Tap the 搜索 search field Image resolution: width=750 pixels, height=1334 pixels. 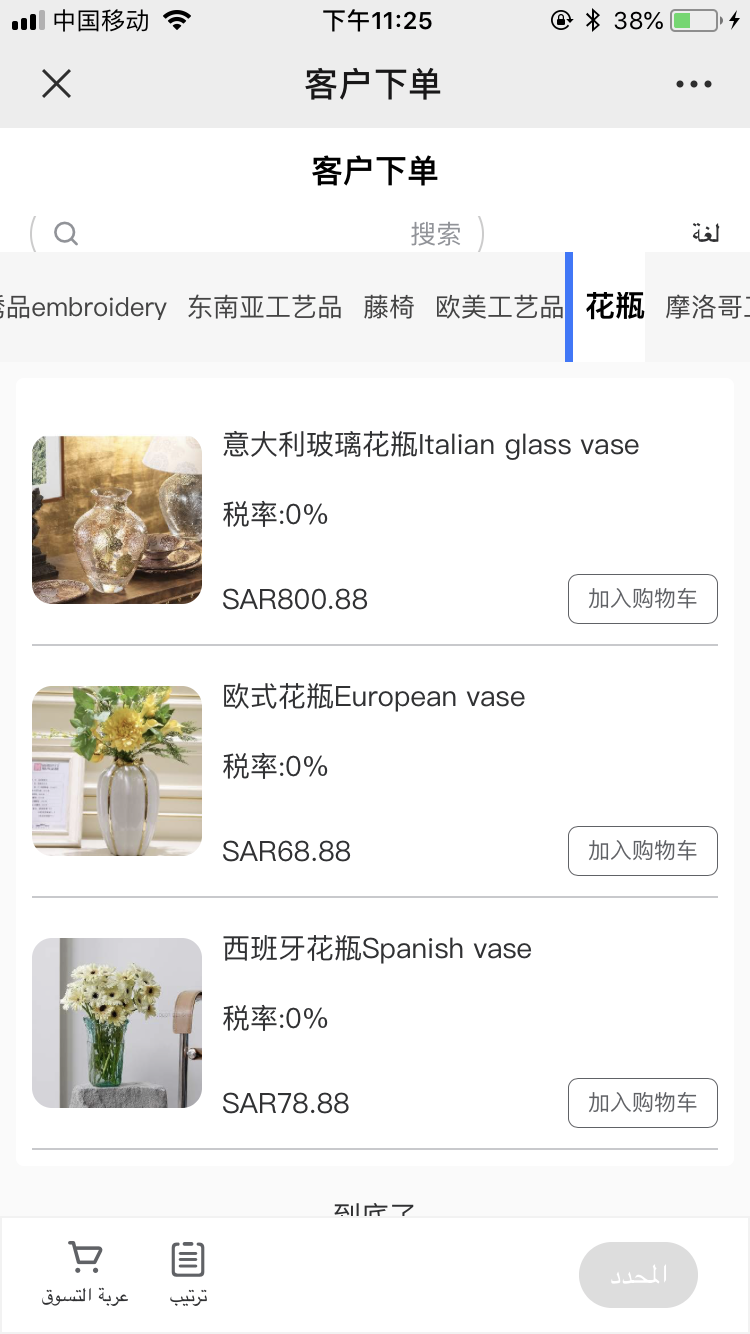(x=258, y=234)
